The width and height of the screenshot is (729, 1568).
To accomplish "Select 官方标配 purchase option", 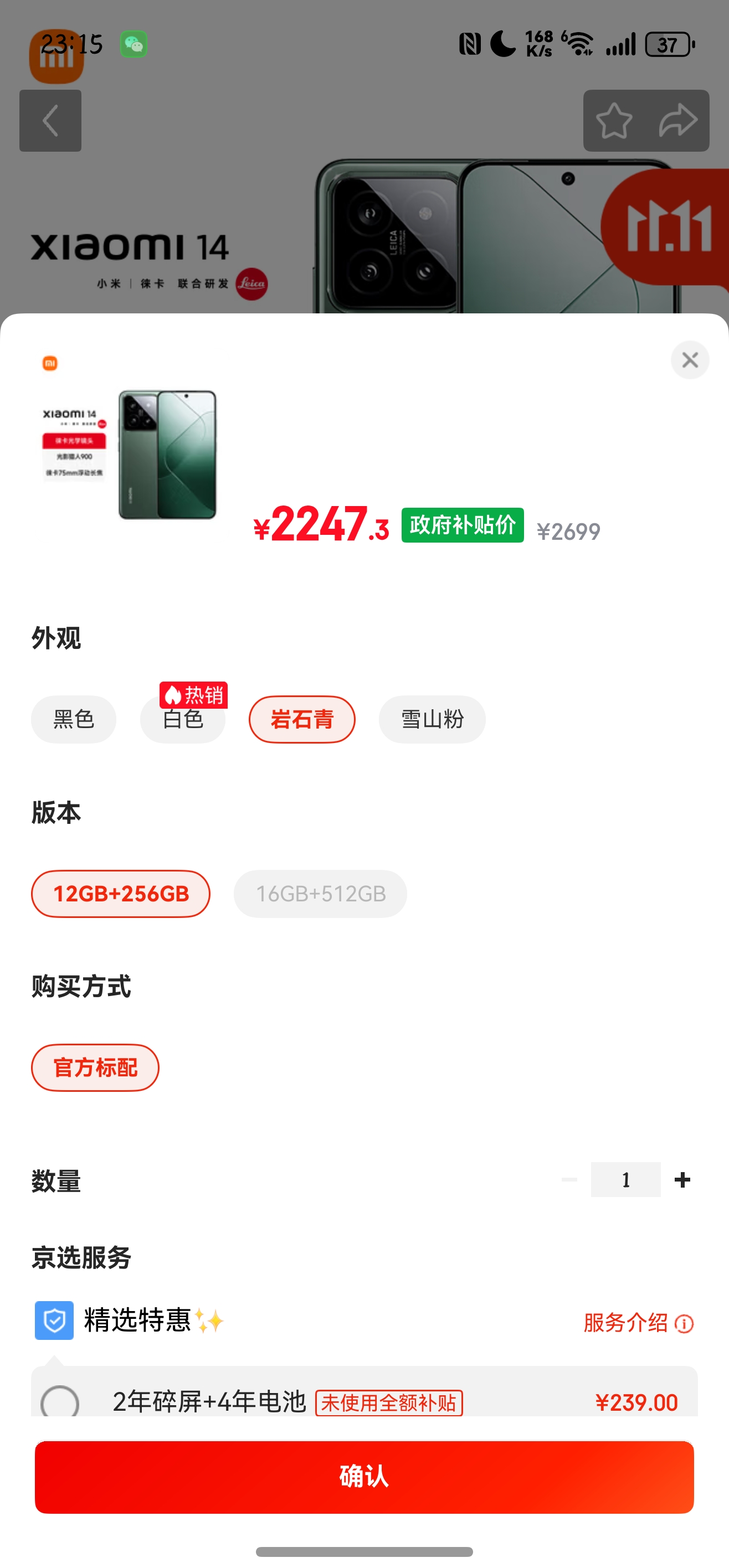I will [95, 1067].
